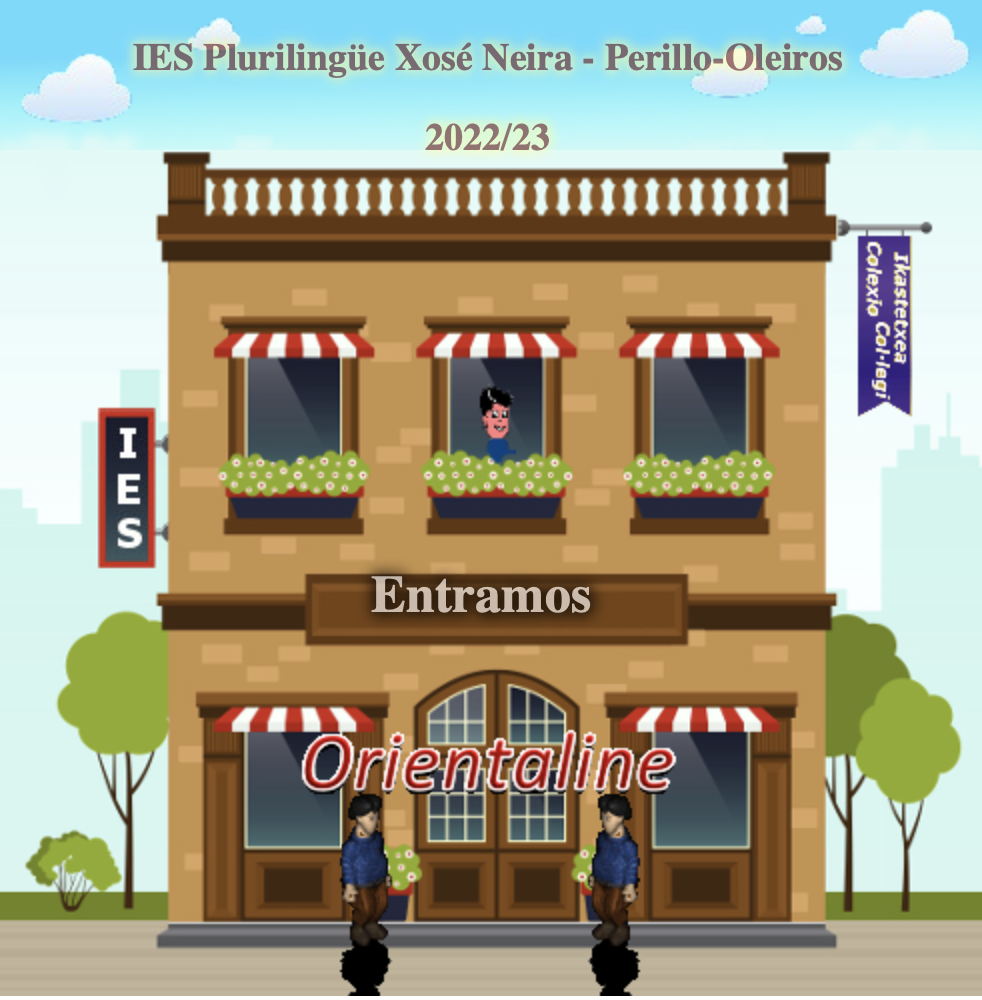Image resolution: width=982 pixels, height=1000 pixels.
Task: Tap the Entramos sign to enter
Action: 482,598
